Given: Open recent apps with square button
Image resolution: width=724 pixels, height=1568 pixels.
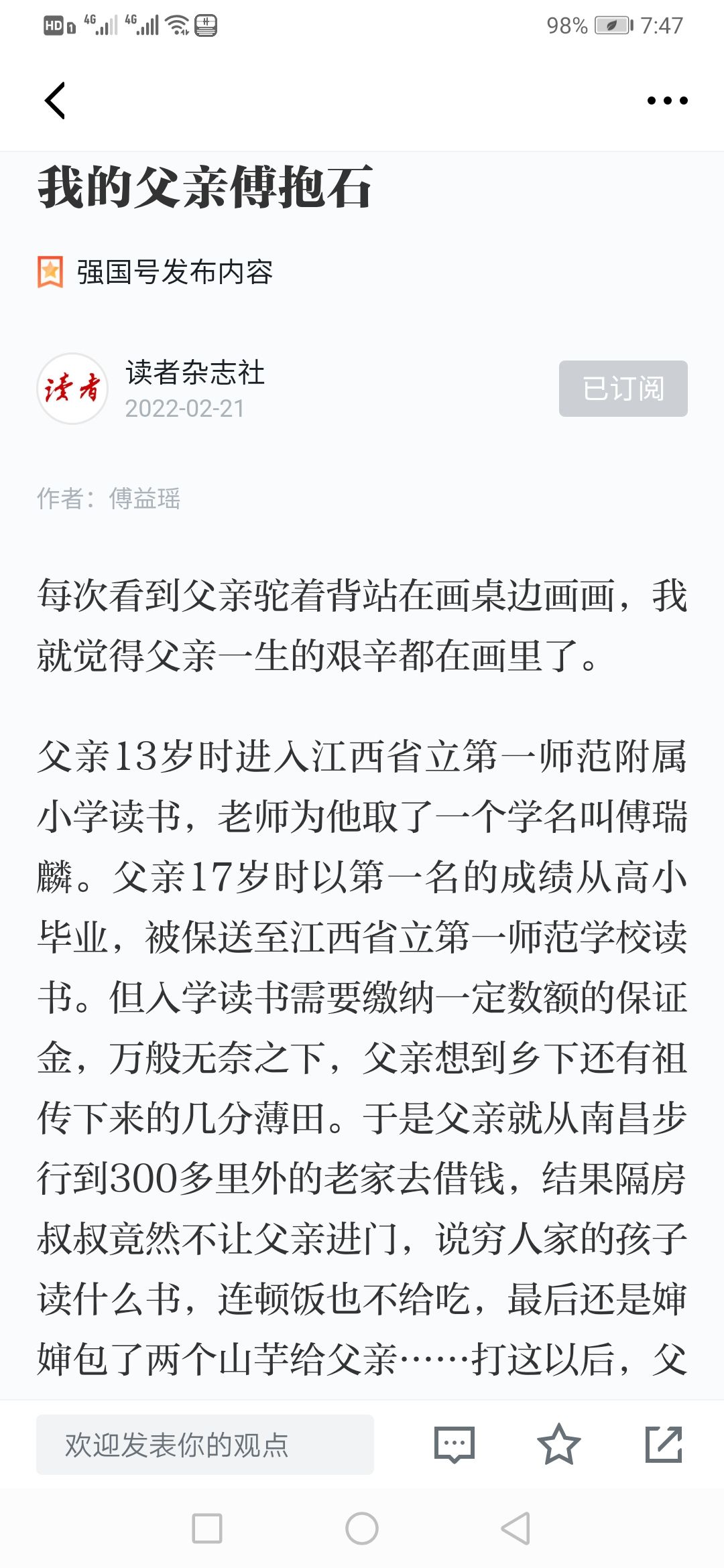Looking at the screenshot, I should coord(207,1528).
